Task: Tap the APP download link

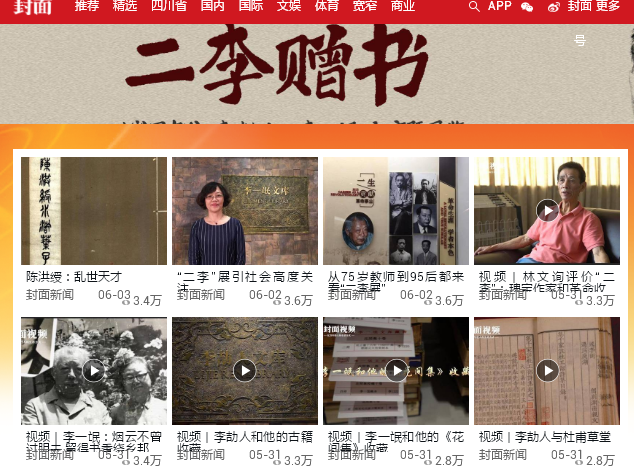Action: pyautogui.click(x=499, y=6)
